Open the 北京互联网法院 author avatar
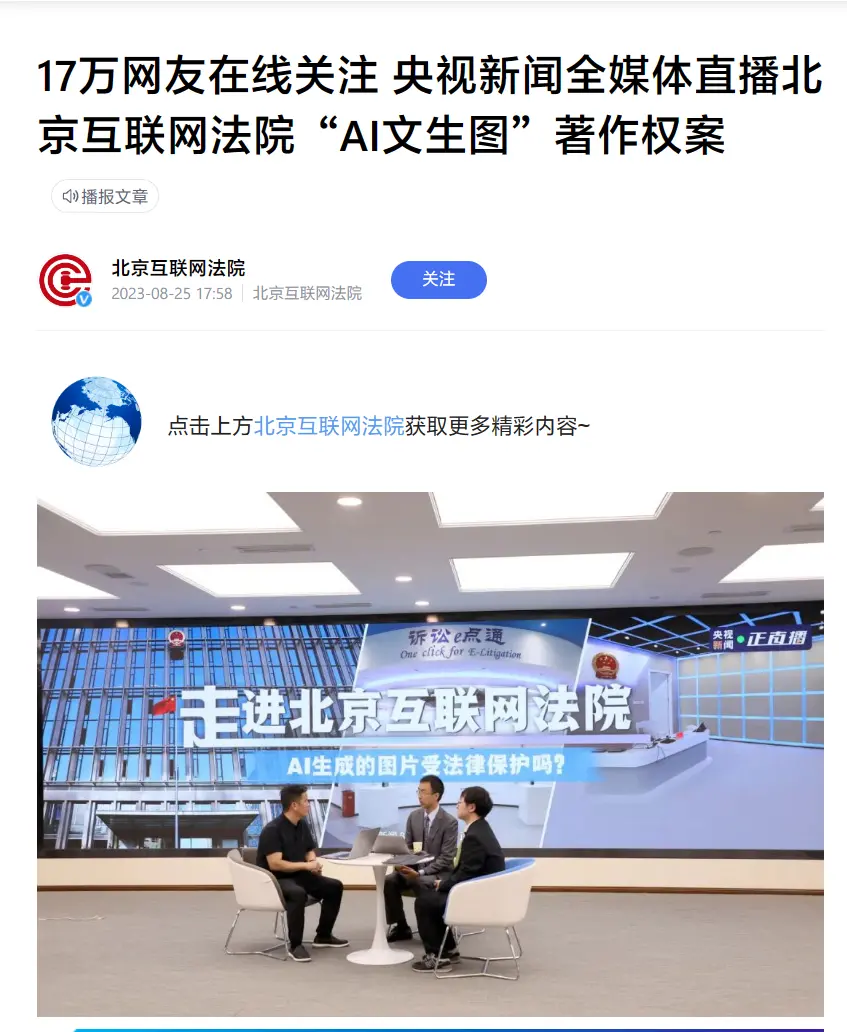This screenshot has width=847, height=1032. tap(65, 280)
